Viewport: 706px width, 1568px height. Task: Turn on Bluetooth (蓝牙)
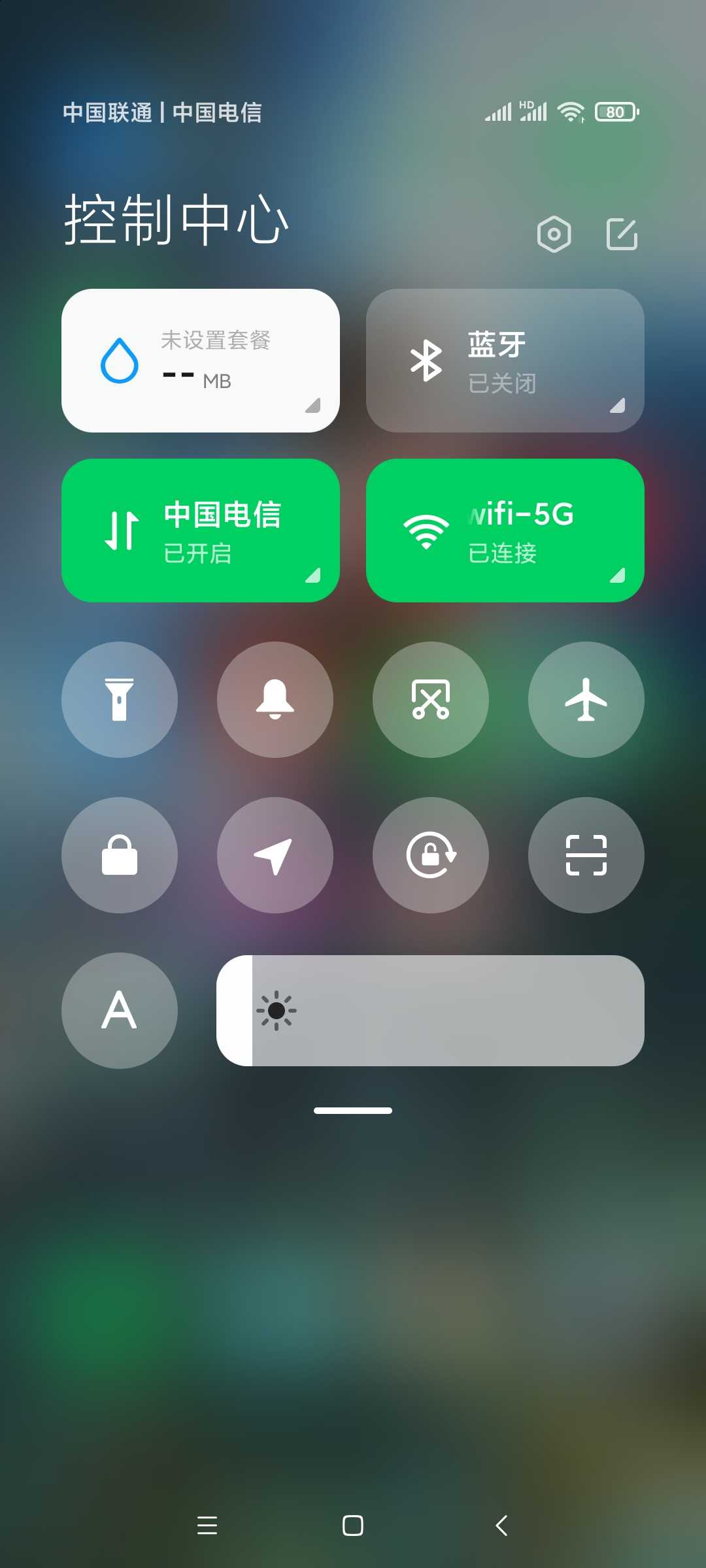click(x=505, y=361)
